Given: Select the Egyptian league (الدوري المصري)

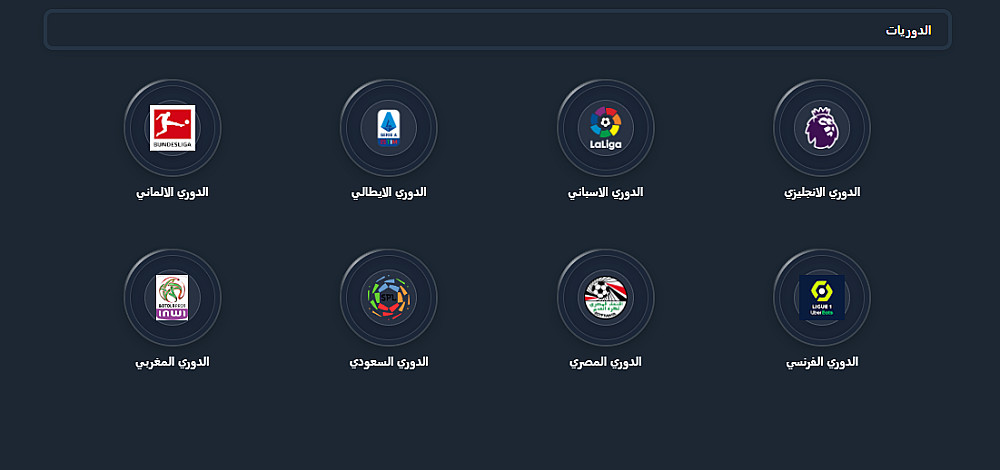Looking at the screenshot, I should pyautogui.click(x=605, y=298).
